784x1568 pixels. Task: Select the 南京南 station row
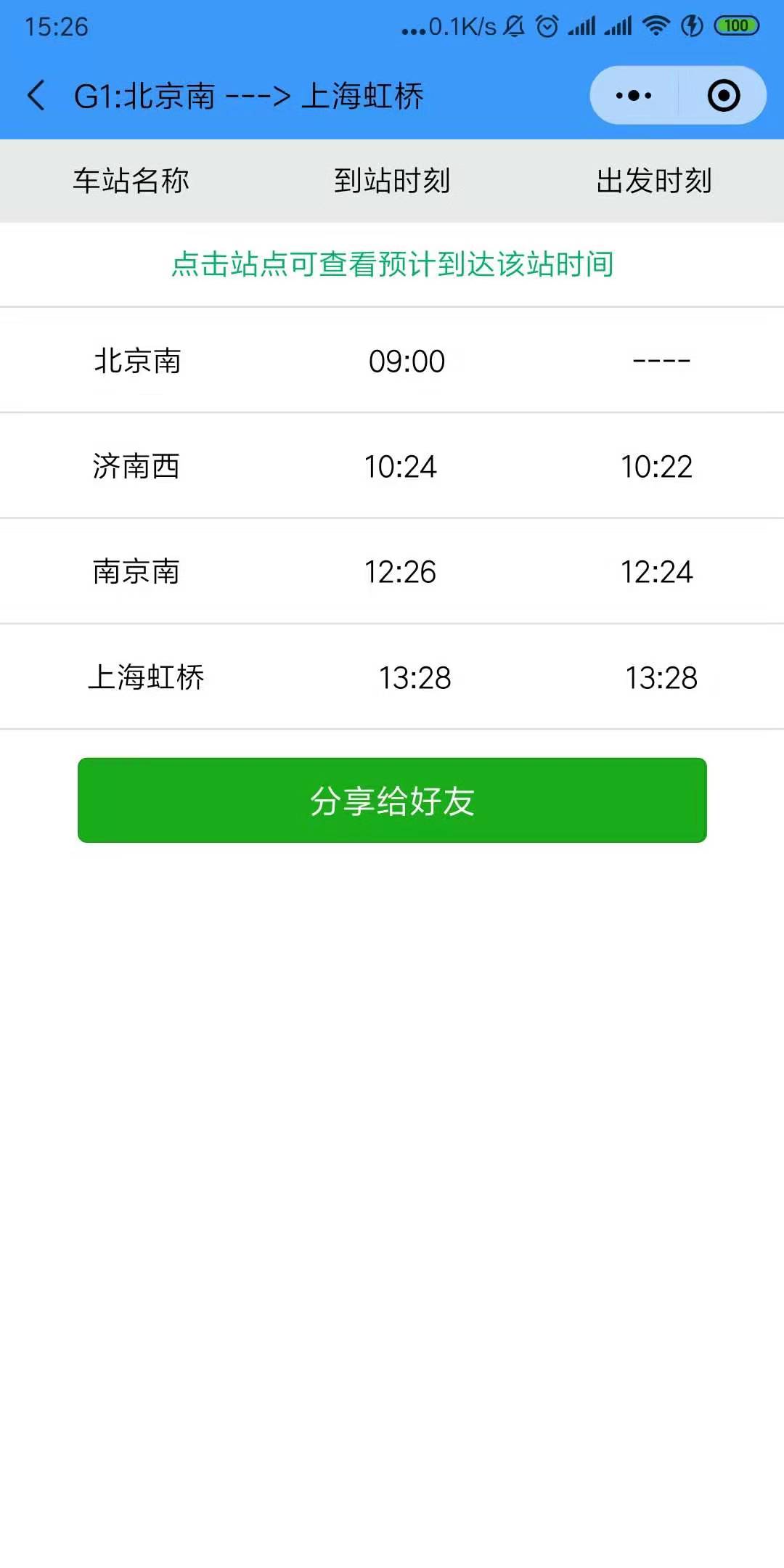pos(392,571)
